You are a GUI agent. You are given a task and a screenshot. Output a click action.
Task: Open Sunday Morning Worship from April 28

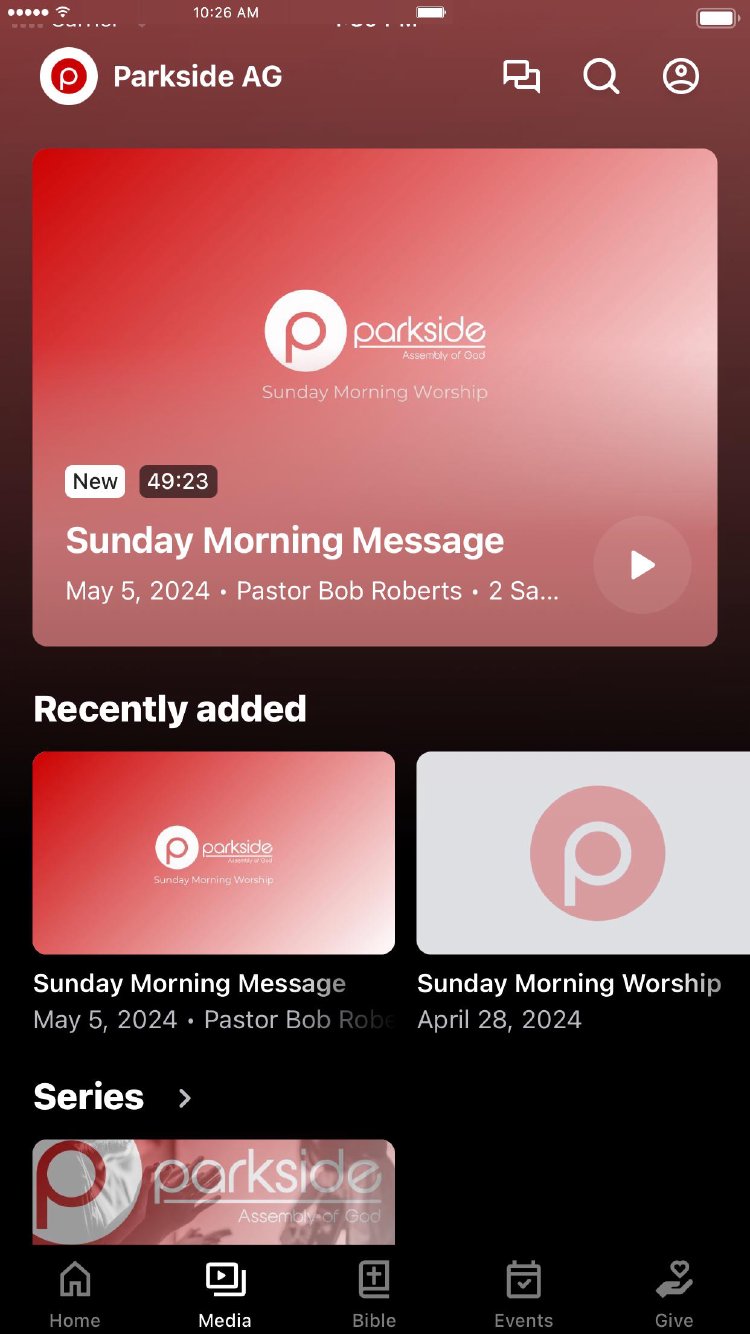point(583,853)
